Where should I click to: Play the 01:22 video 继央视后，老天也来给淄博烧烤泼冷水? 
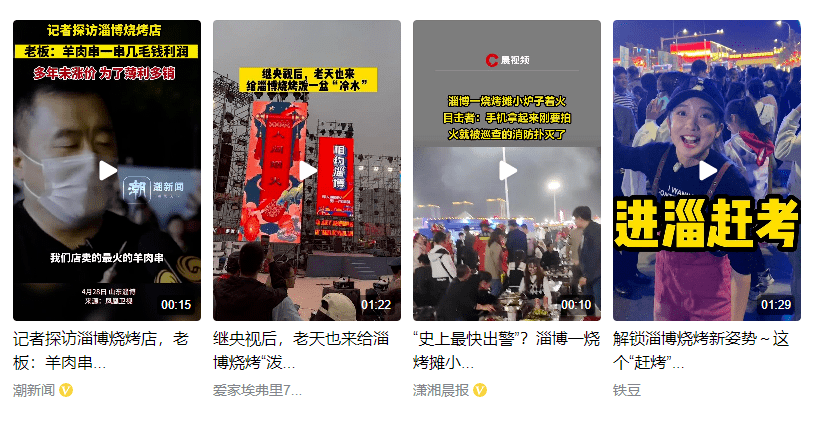[307, 170]
